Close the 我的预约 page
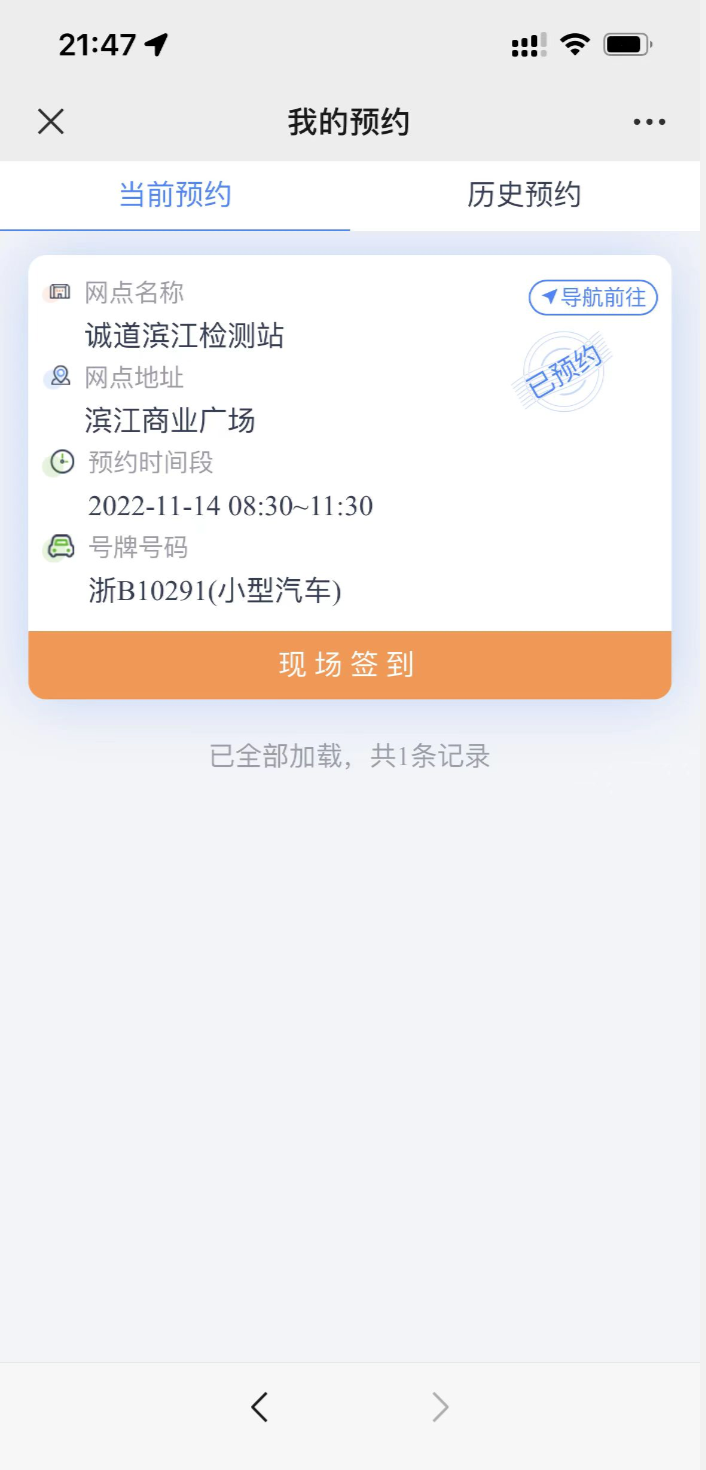The width and height of the screenshot is (706, 1470). 51,122
